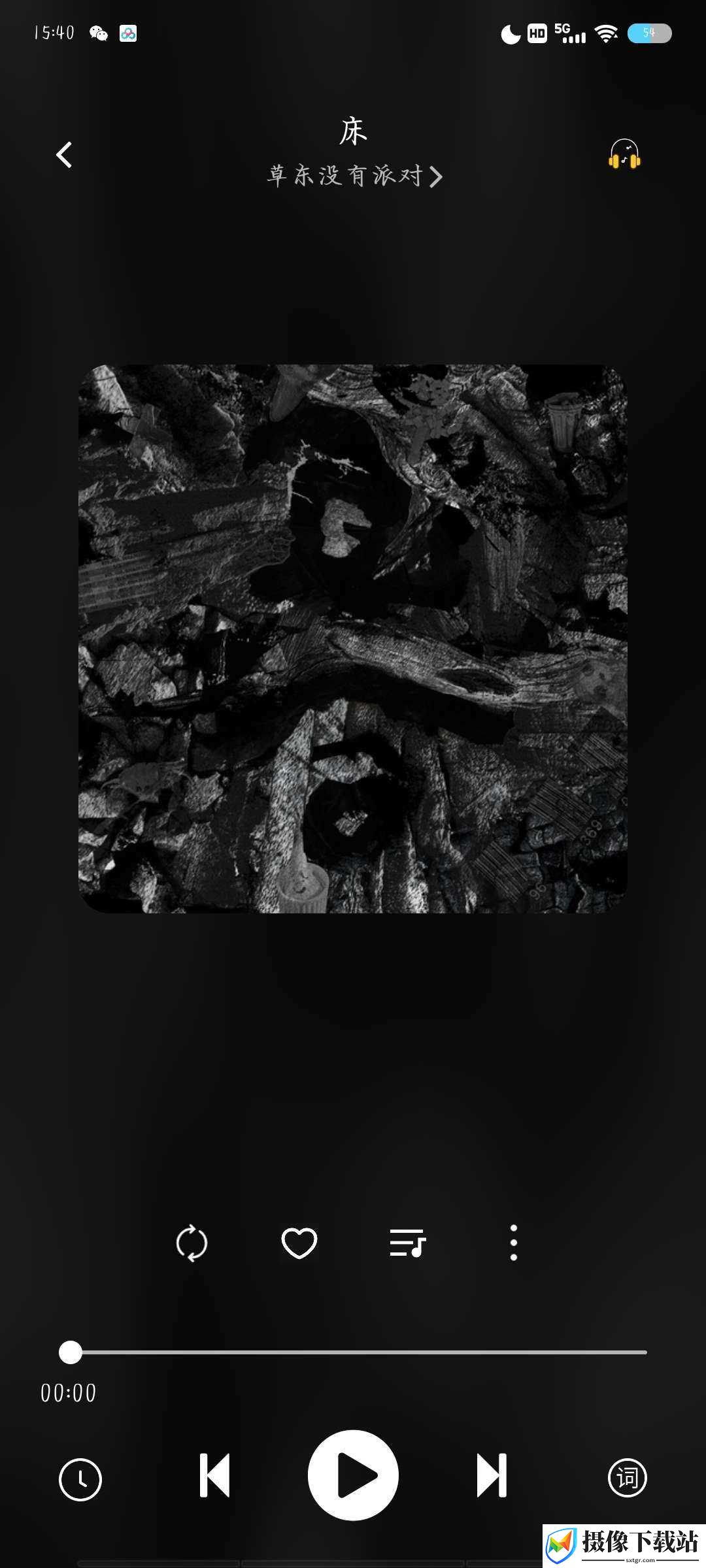
Task: Start playing the song 床
Action: pos(353,1475)
